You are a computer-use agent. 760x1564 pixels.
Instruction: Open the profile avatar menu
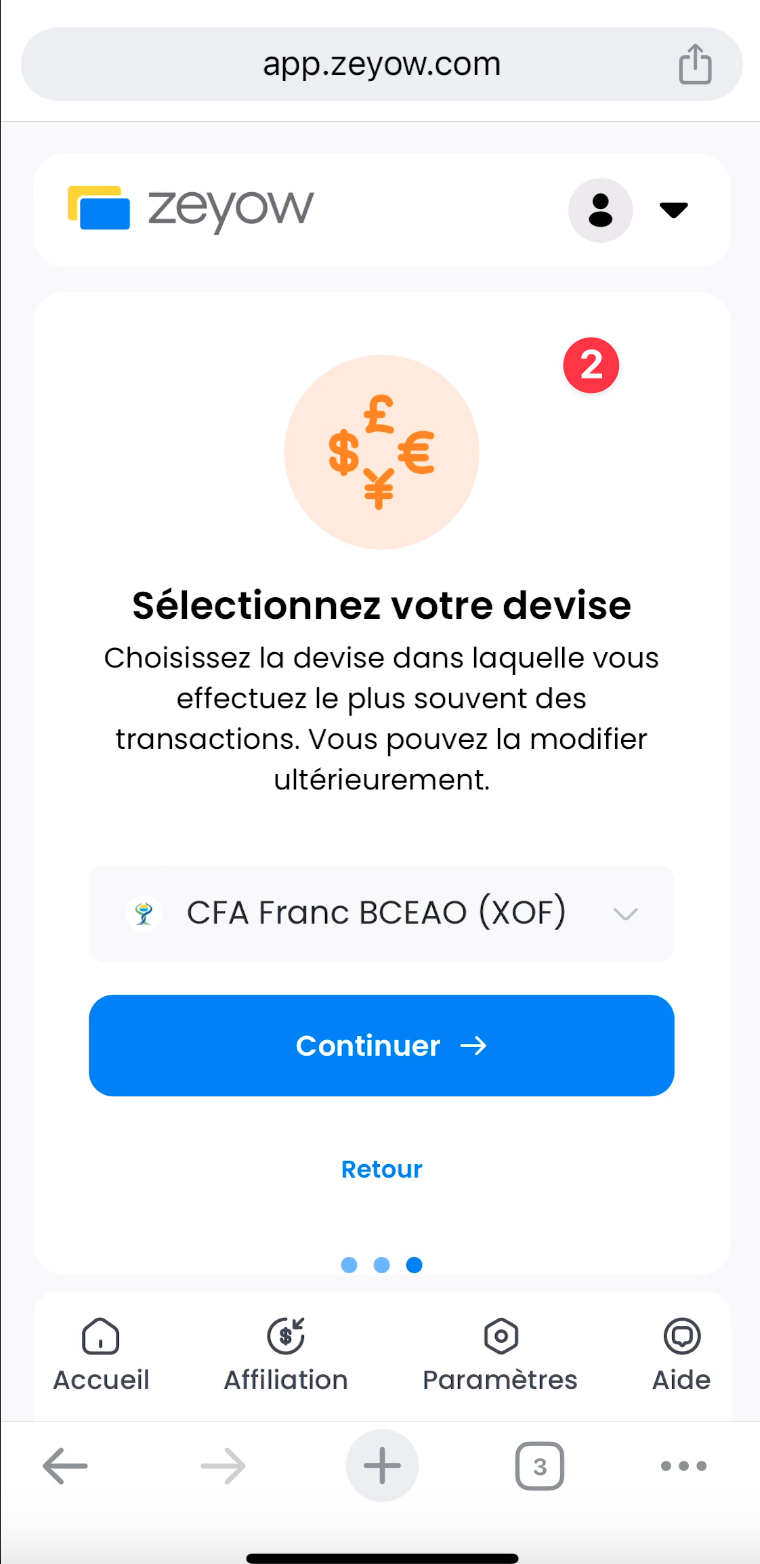click(x=600, y=210)
